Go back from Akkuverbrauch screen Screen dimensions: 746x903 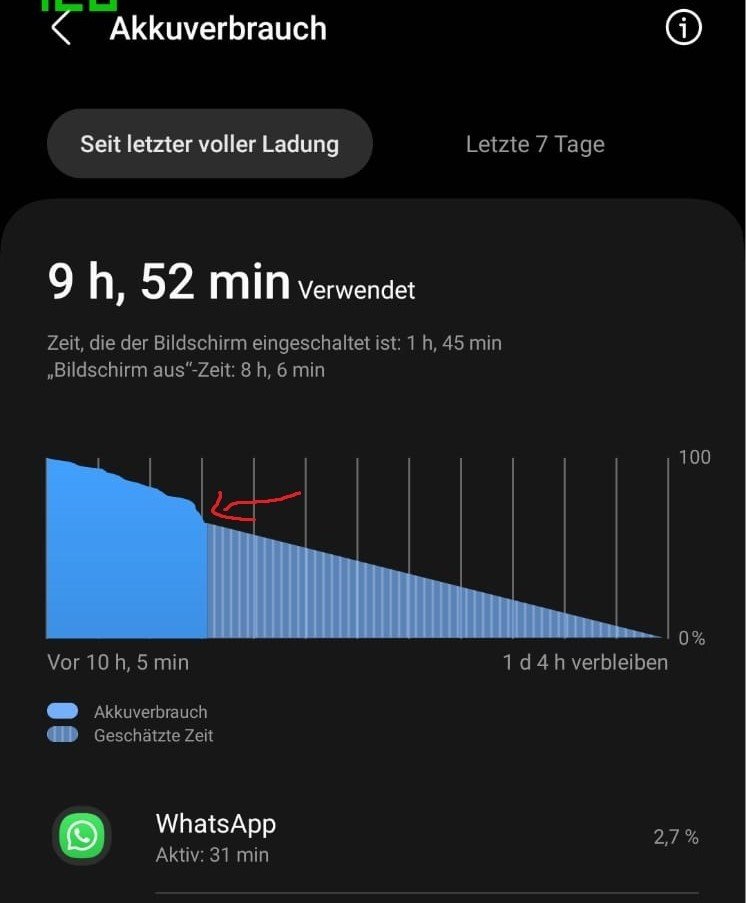click(x=61, y=28)
